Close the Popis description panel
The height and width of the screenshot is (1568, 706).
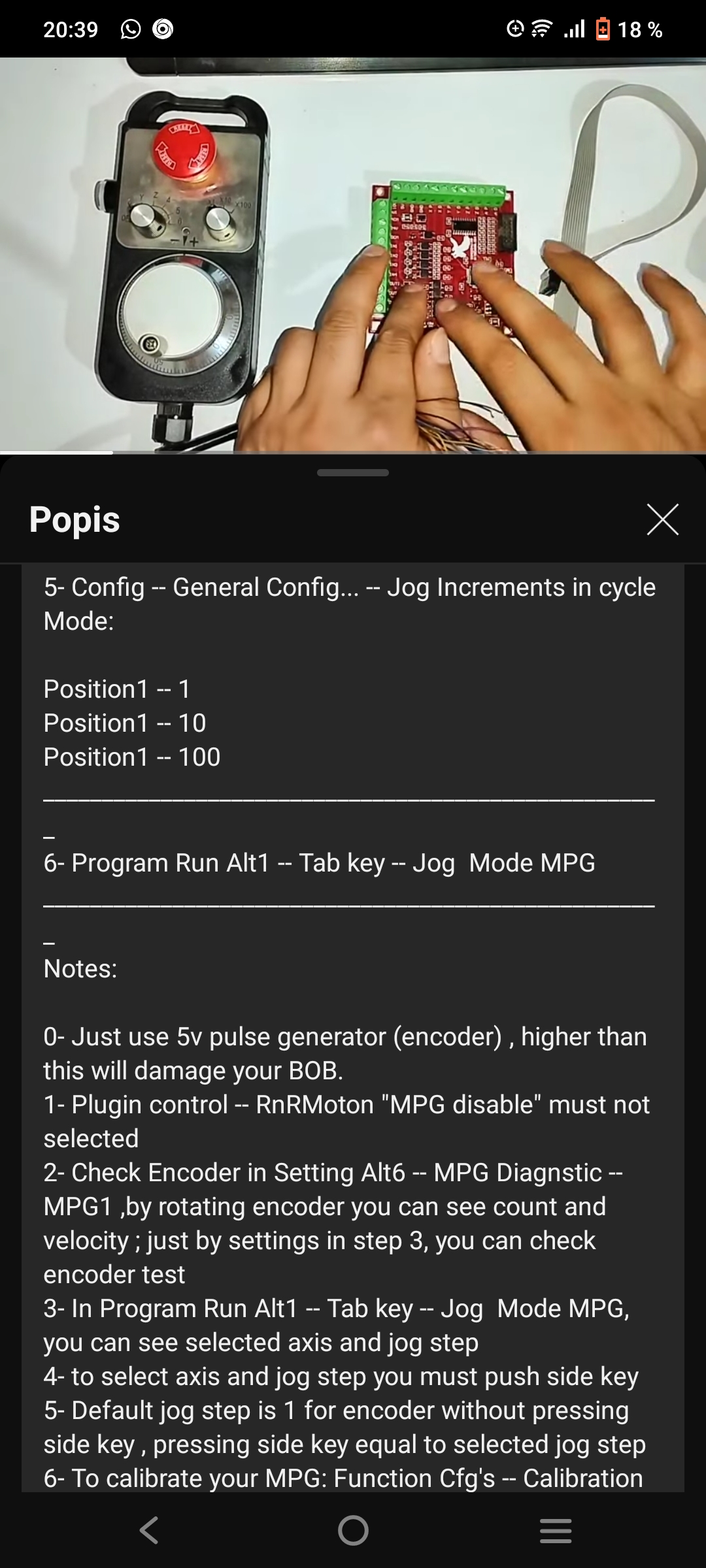click(x=662, y=519)
